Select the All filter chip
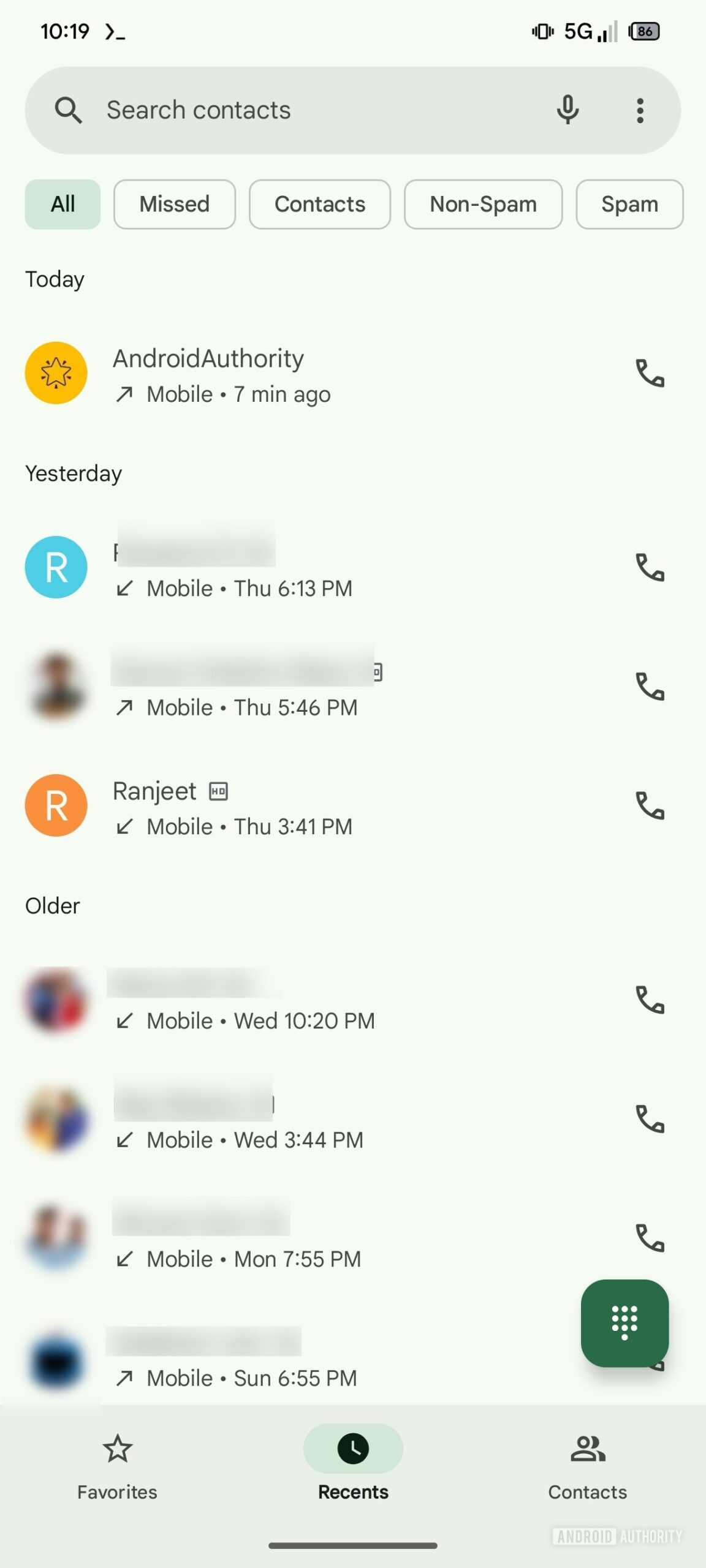This screenshot has width=706, height=1568. point(63,204)
